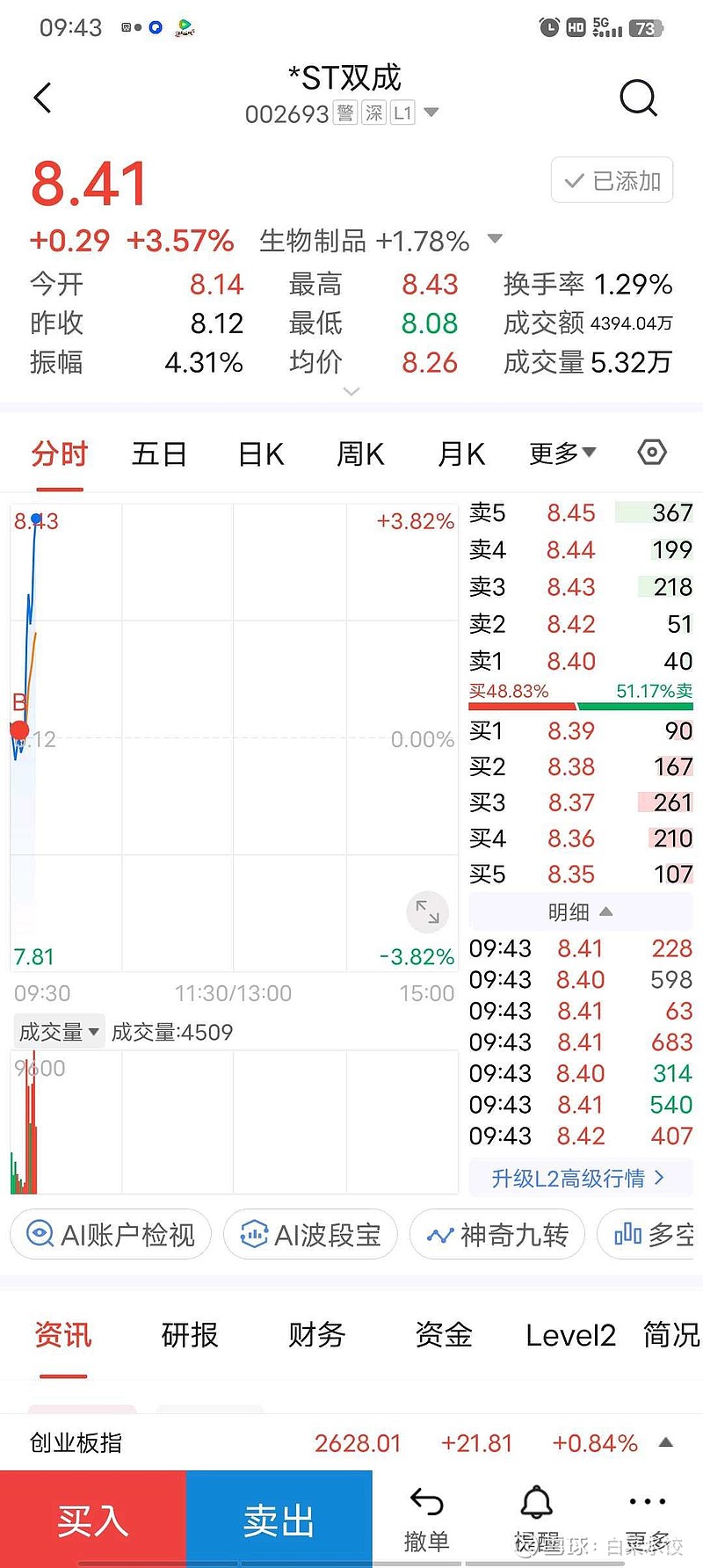703x1568 pixels.
Task: Select the 周K chart tab
Action: (x=360, y=454)
